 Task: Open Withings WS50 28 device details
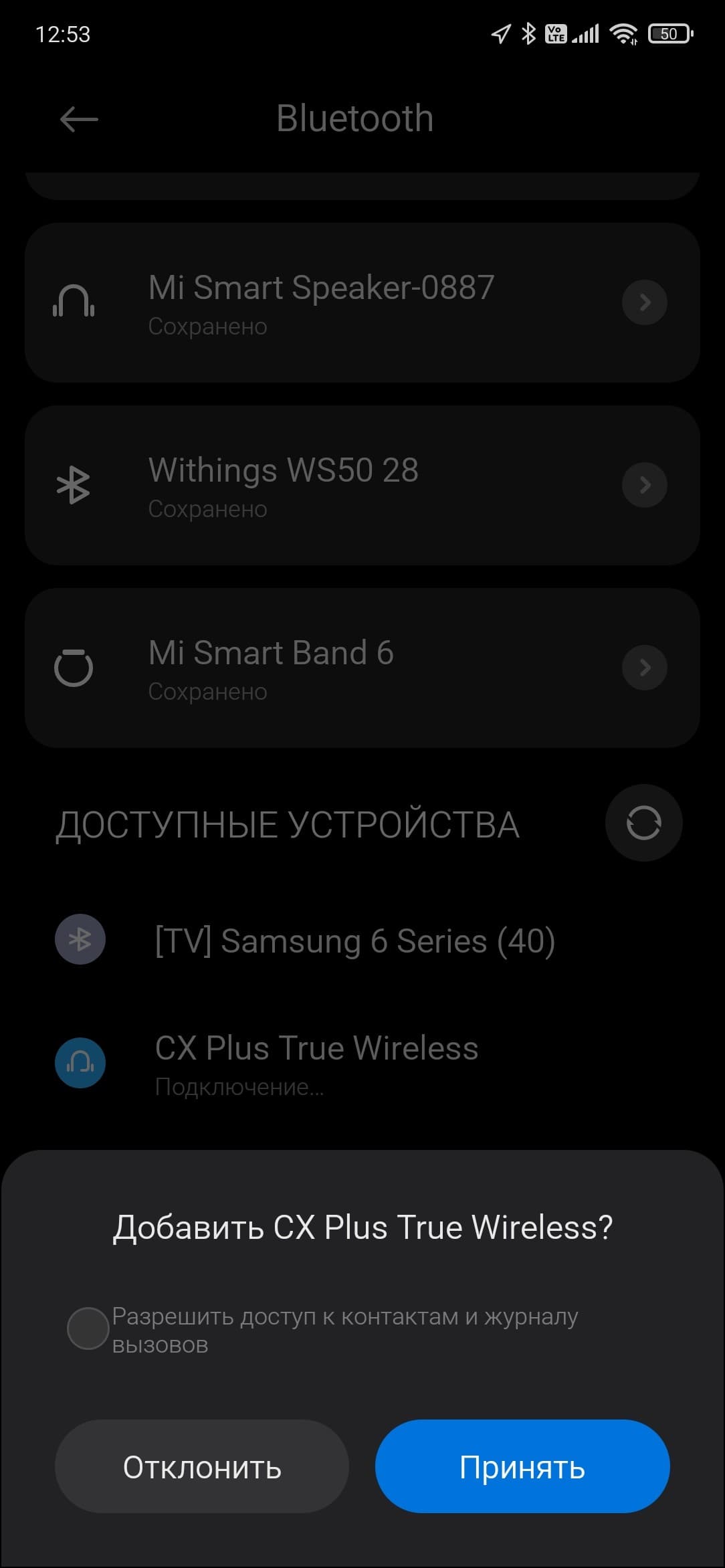644,485
